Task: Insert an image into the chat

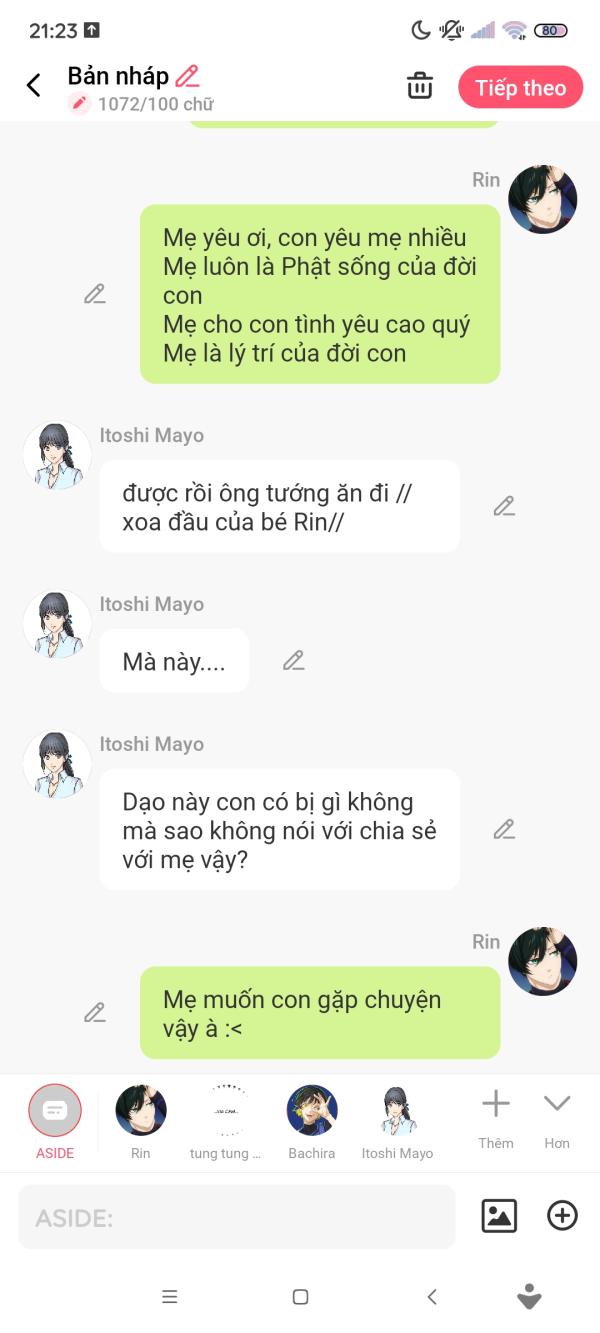Action: tap(499, 1216)
